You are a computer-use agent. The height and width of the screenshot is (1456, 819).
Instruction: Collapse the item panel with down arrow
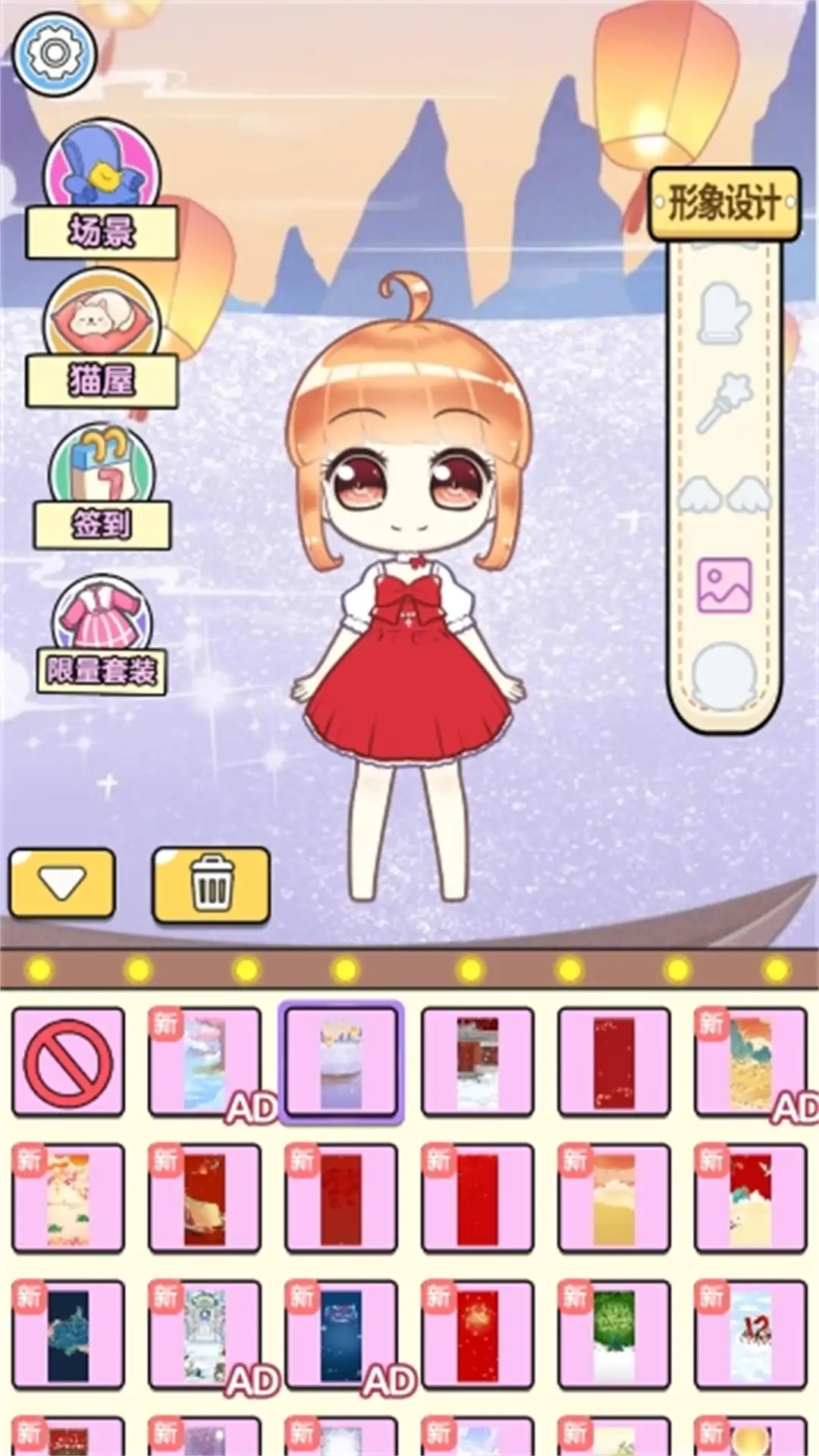coord(62,883)
